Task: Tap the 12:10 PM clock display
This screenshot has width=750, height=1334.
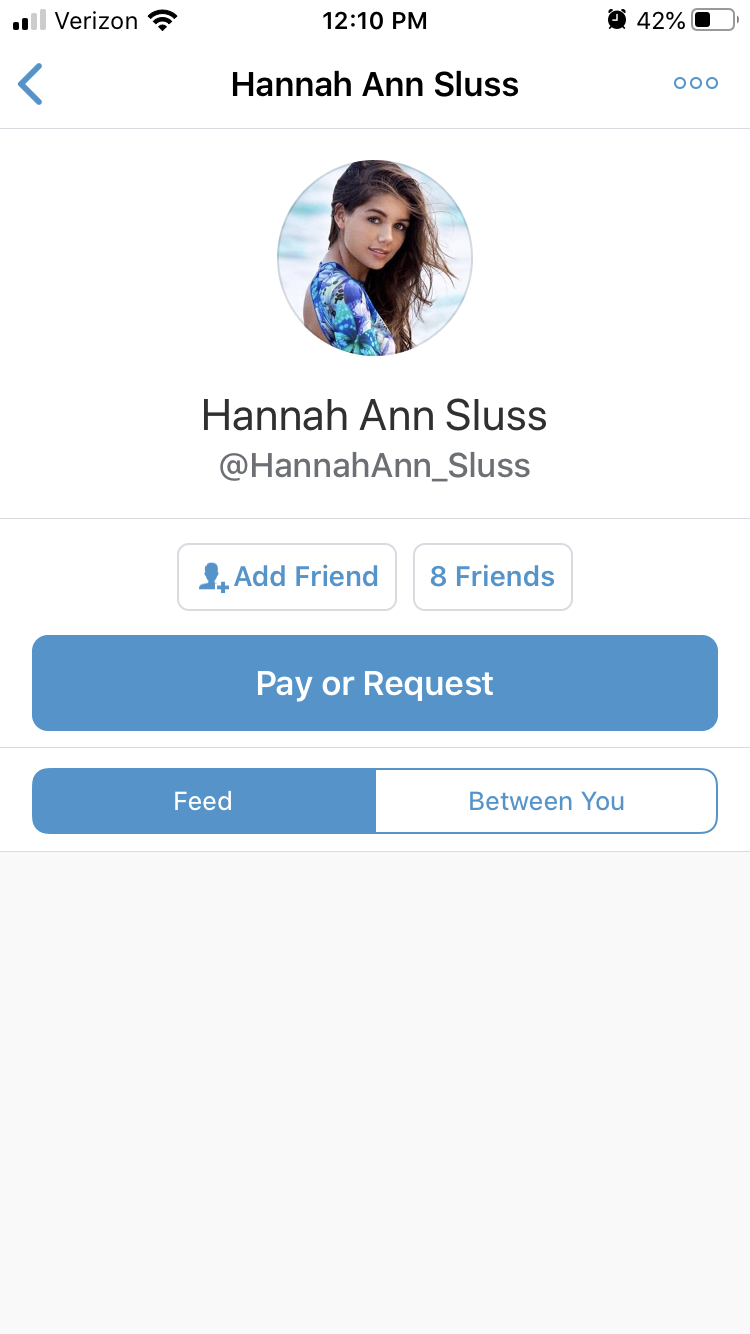Action: tap(374, 20)
